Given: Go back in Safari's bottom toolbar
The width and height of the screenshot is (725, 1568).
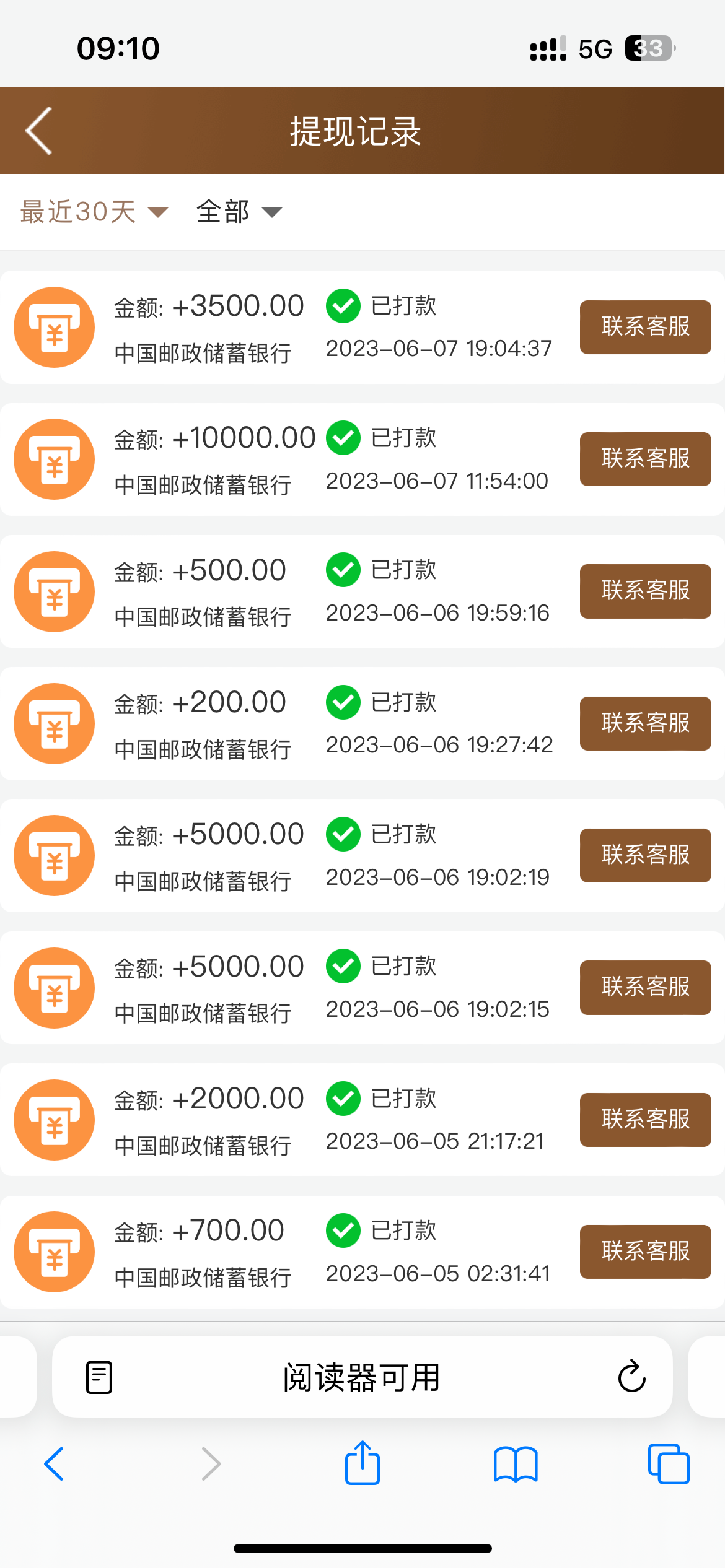Looking at the screenshot, I should [55, 1464].
